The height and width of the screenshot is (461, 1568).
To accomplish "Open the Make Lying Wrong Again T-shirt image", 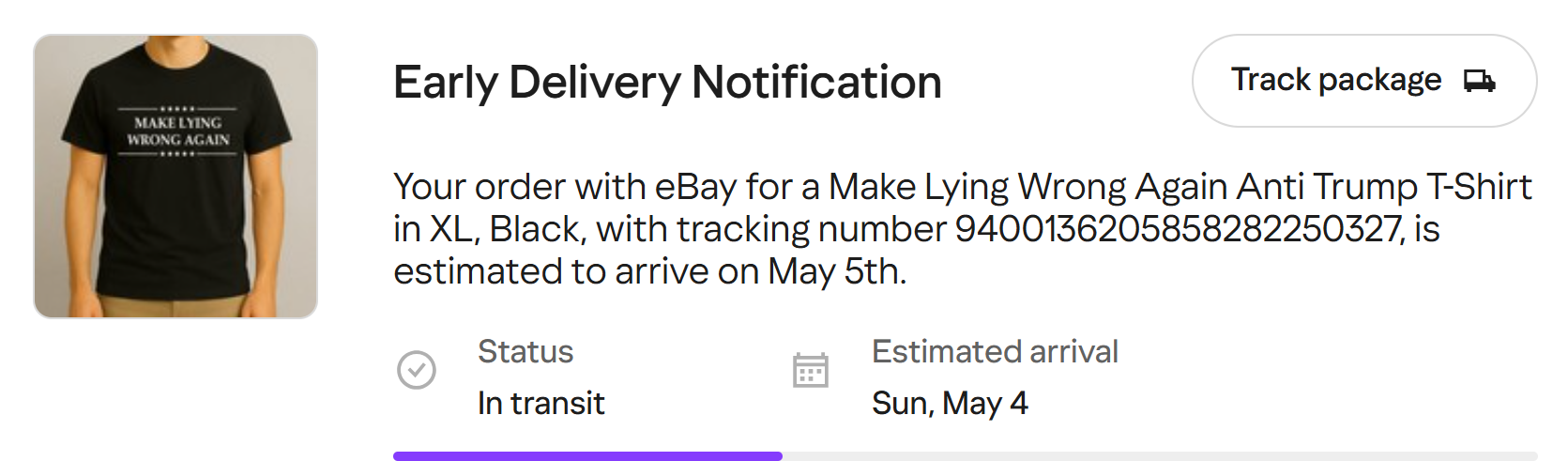I will click(x=175, y=177).
